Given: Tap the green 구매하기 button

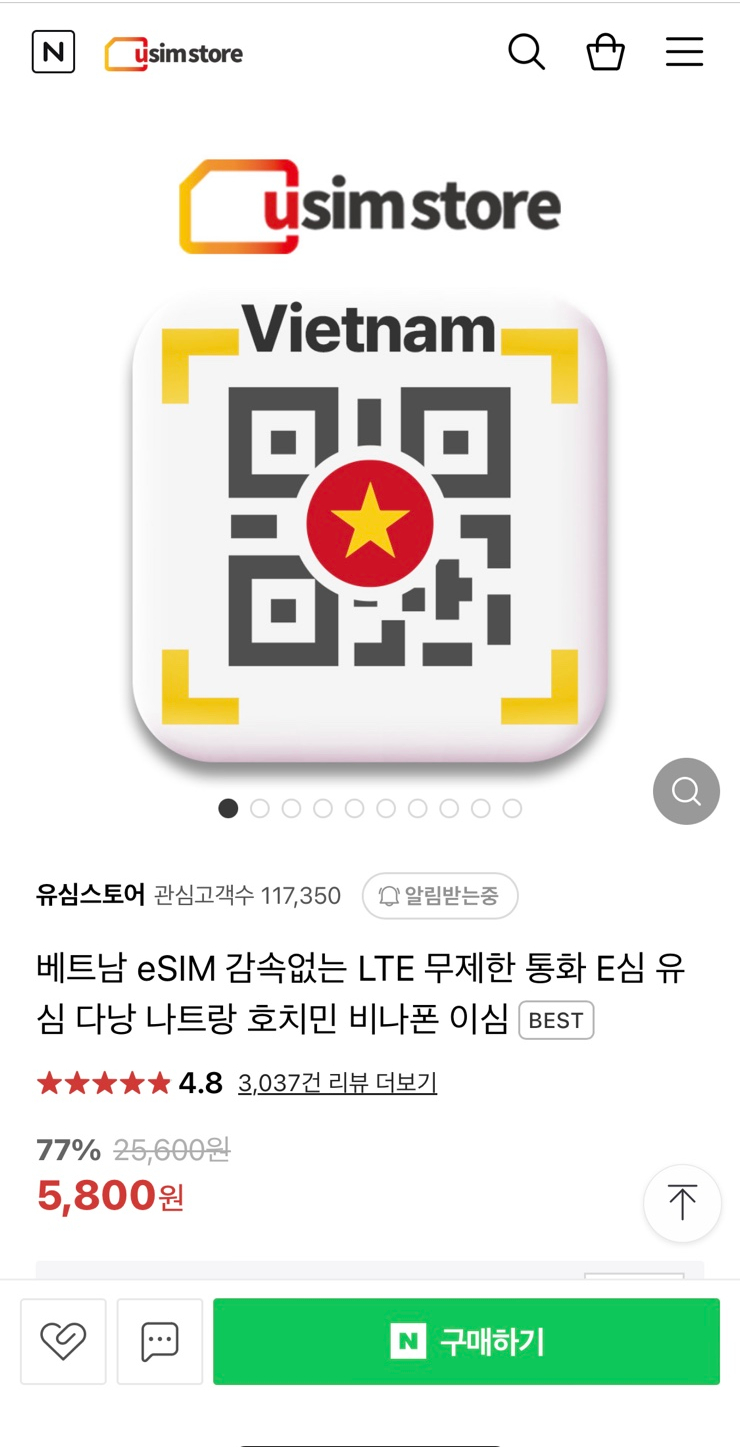Looking at the screenshot, I should point(466,1341).
